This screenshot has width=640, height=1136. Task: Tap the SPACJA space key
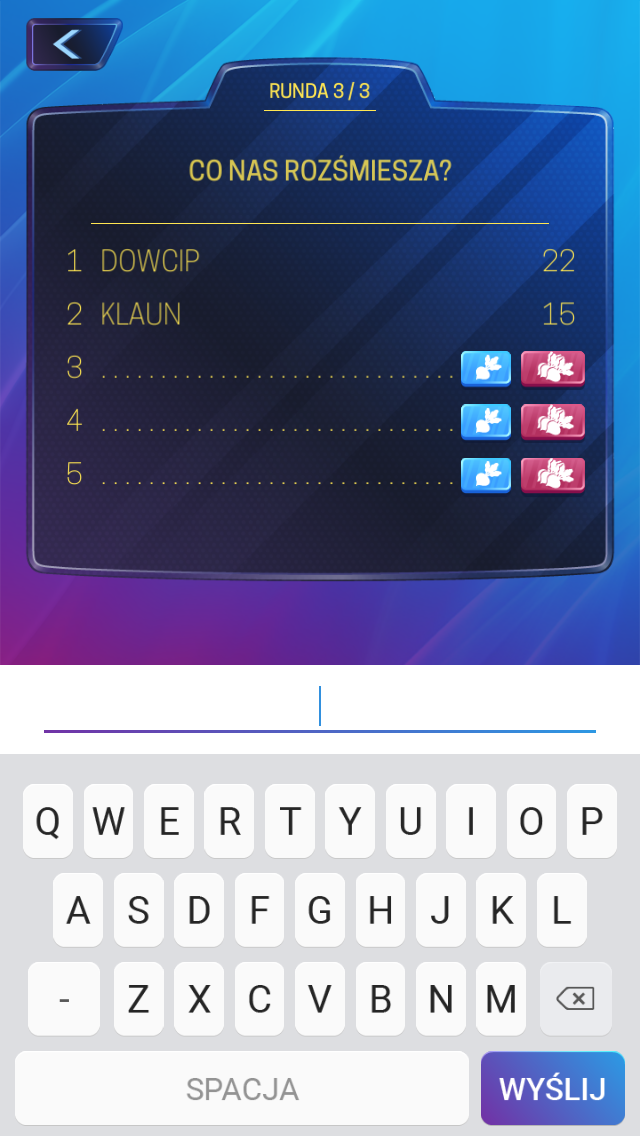click(242, 1088)
